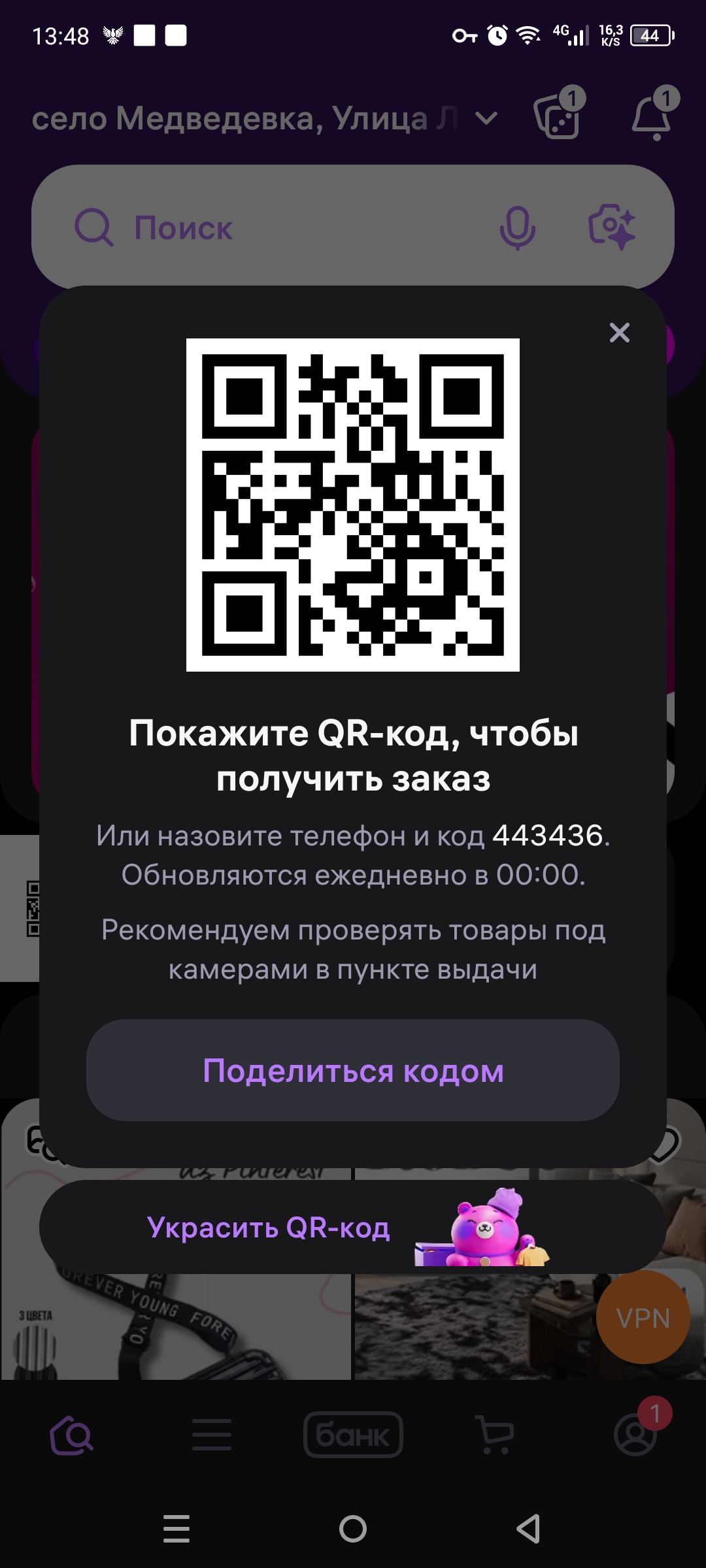Screen dimensions: 706x1568
Task: Switch to the банк tab
Action: (x=353, y=1435)
